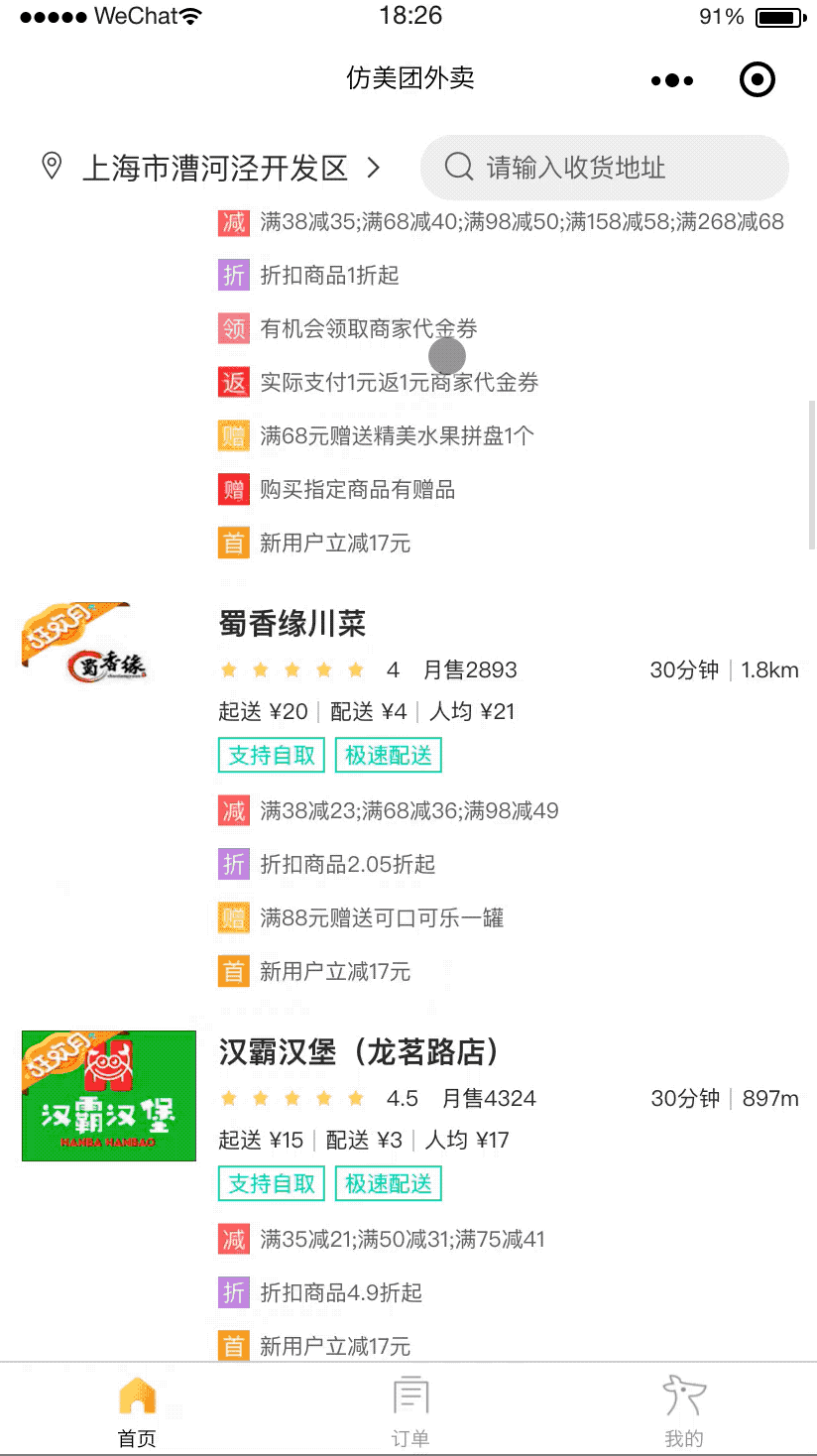Image resolution: width=817 pixels, height=1456 pixels.
Task: Open the mini program overflow menu
Action: click(672, 80)
